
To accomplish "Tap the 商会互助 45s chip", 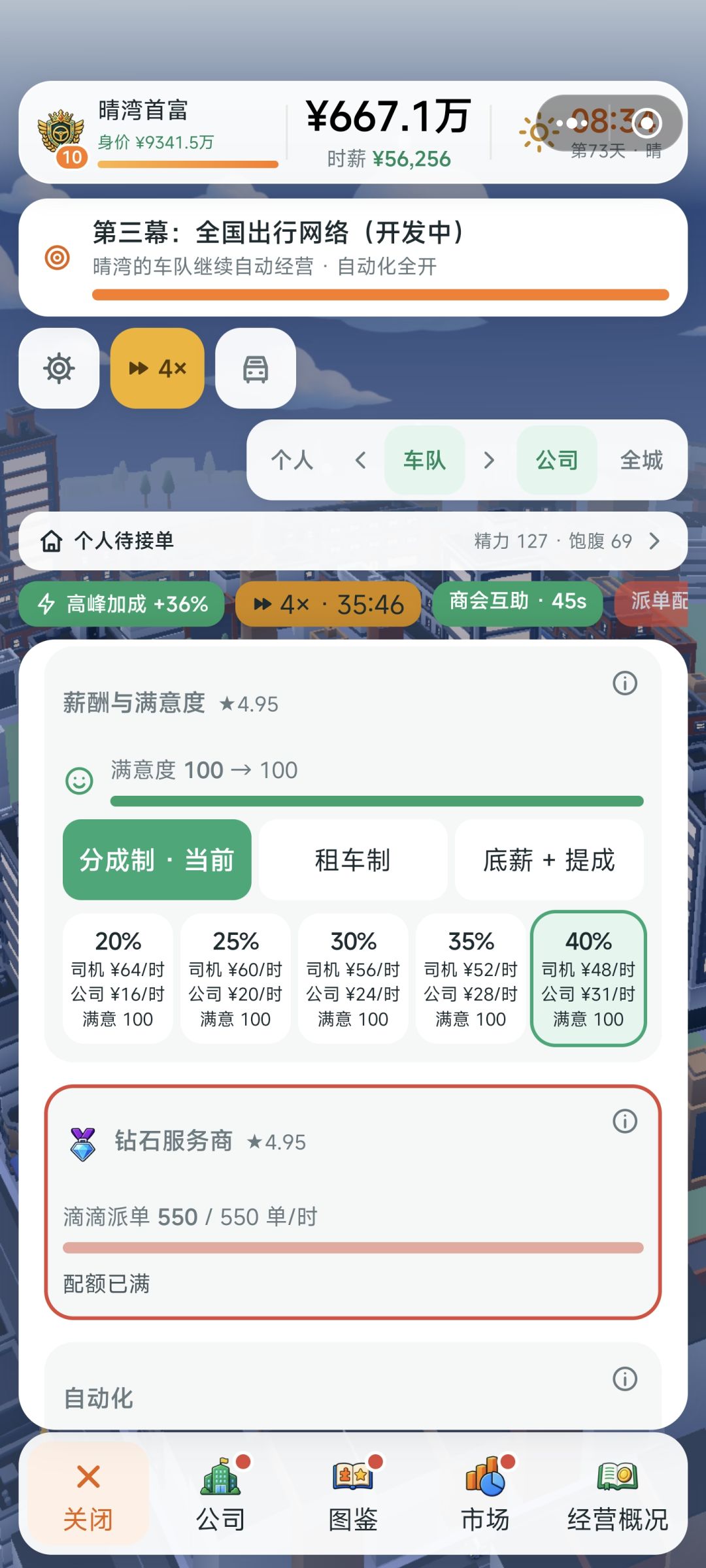I will pos(517,601).
